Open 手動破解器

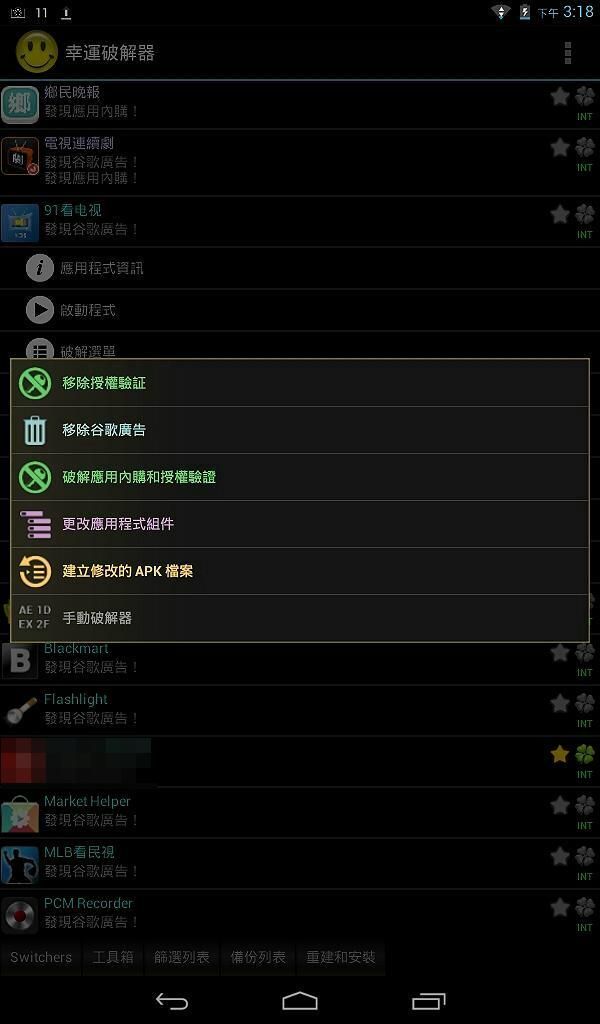[300, 618]
